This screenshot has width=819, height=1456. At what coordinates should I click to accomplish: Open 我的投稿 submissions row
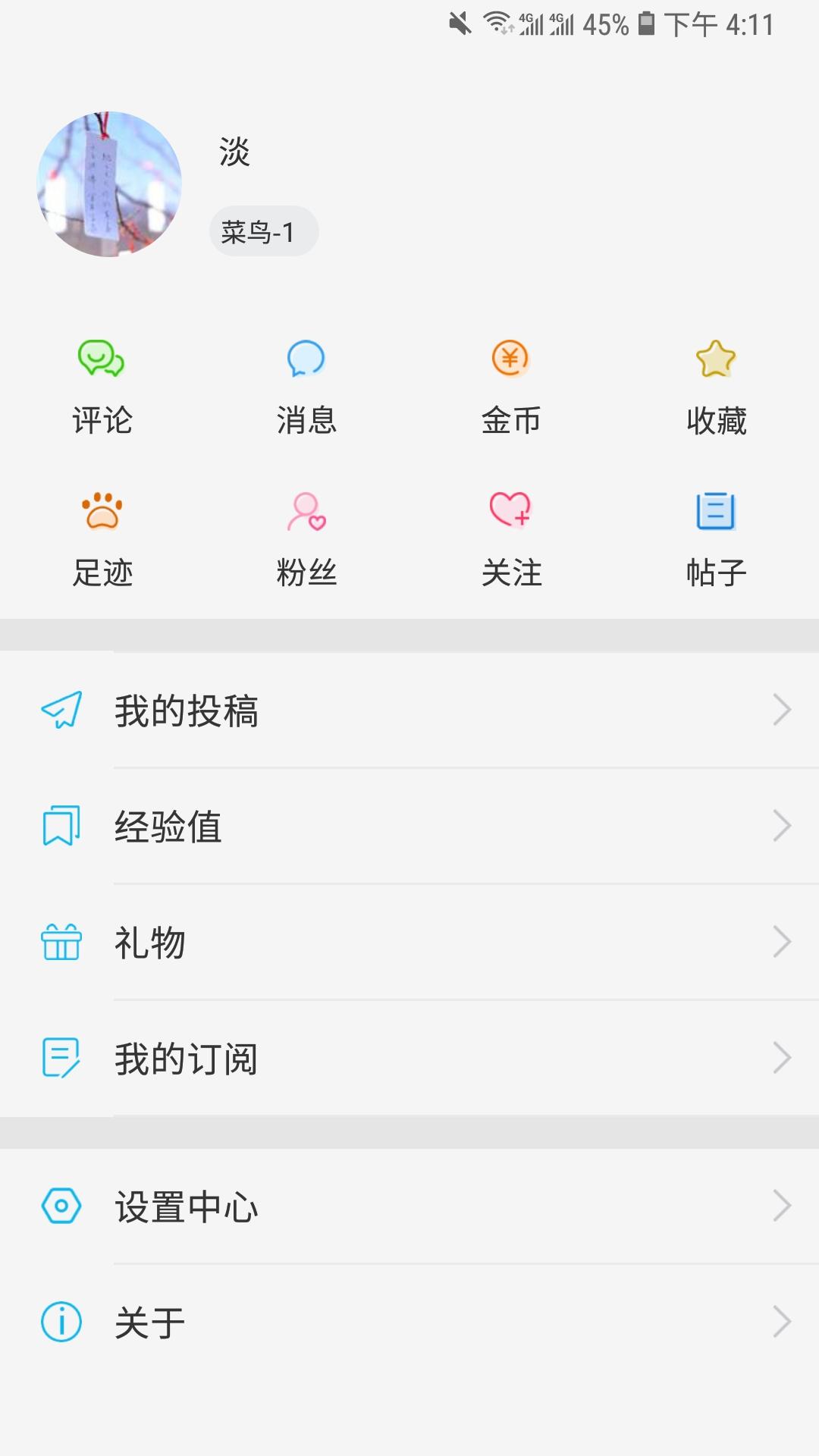[x=409, y=711]
